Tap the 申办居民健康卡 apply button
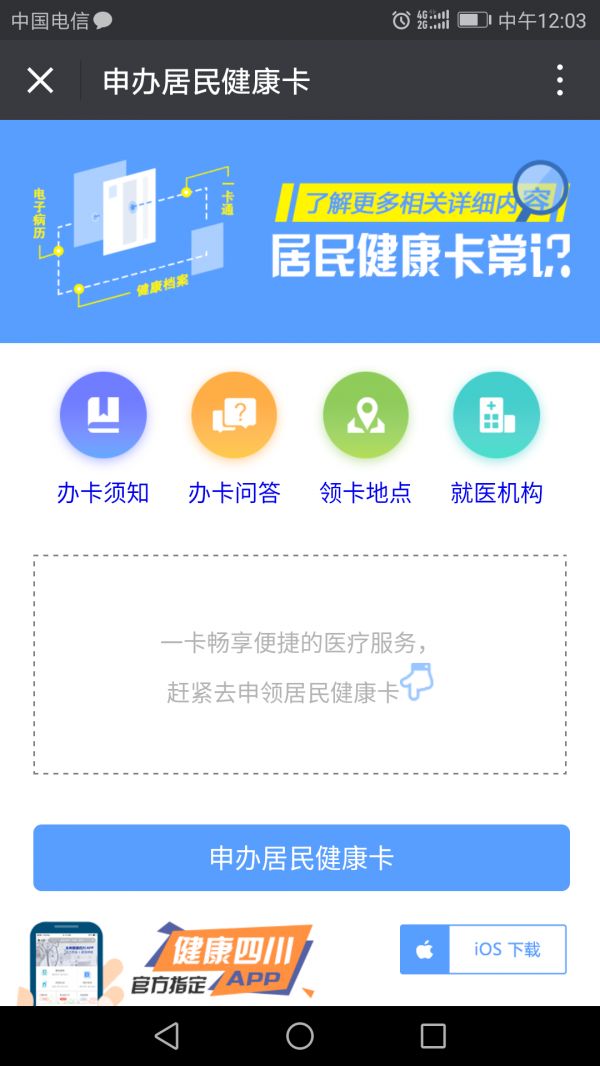Viewport: 600px width, 1066px height. 301,858
